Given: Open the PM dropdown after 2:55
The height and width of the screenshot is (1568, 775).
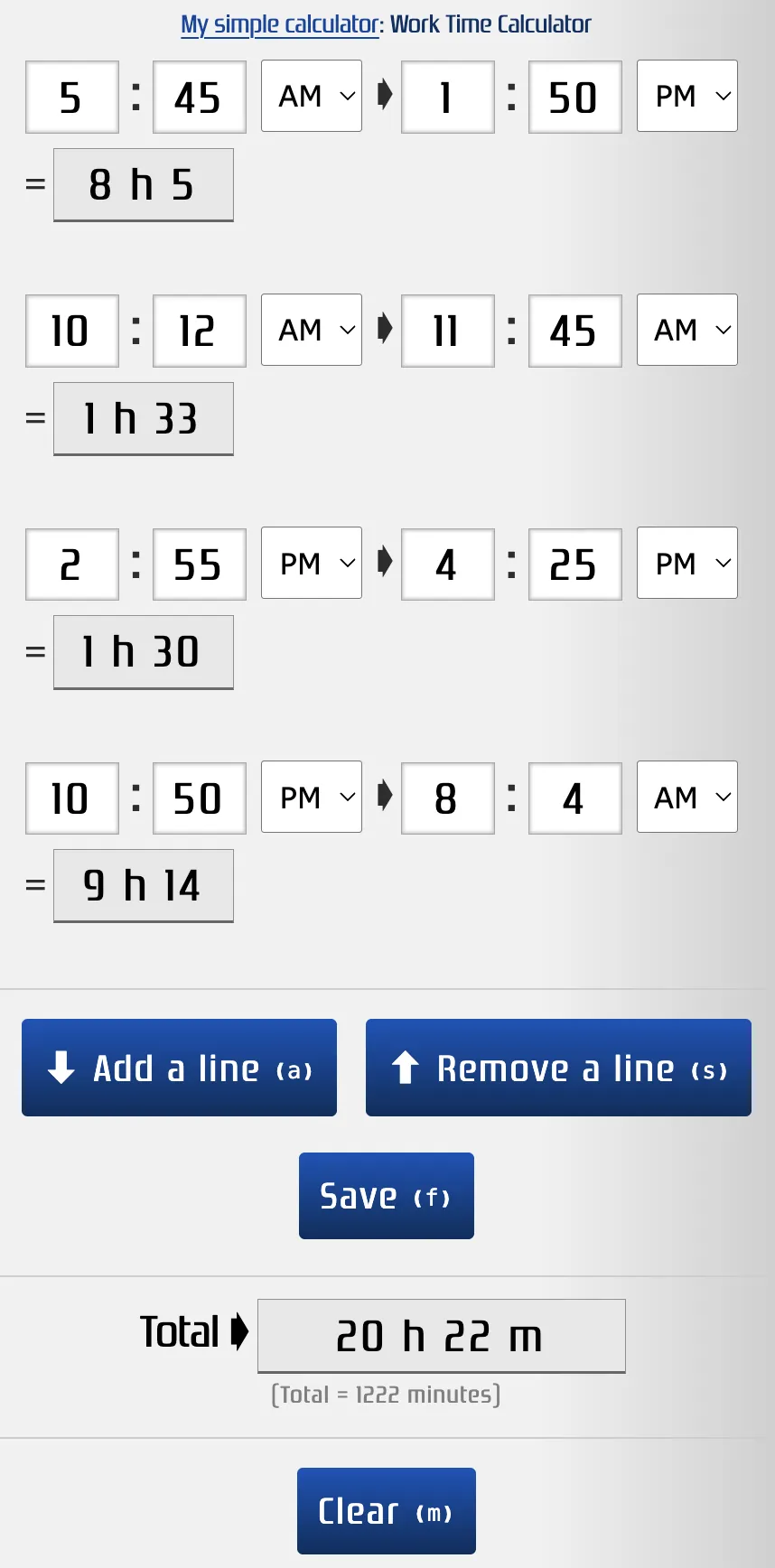Looking at the screenshot, I should coord(312,563).
